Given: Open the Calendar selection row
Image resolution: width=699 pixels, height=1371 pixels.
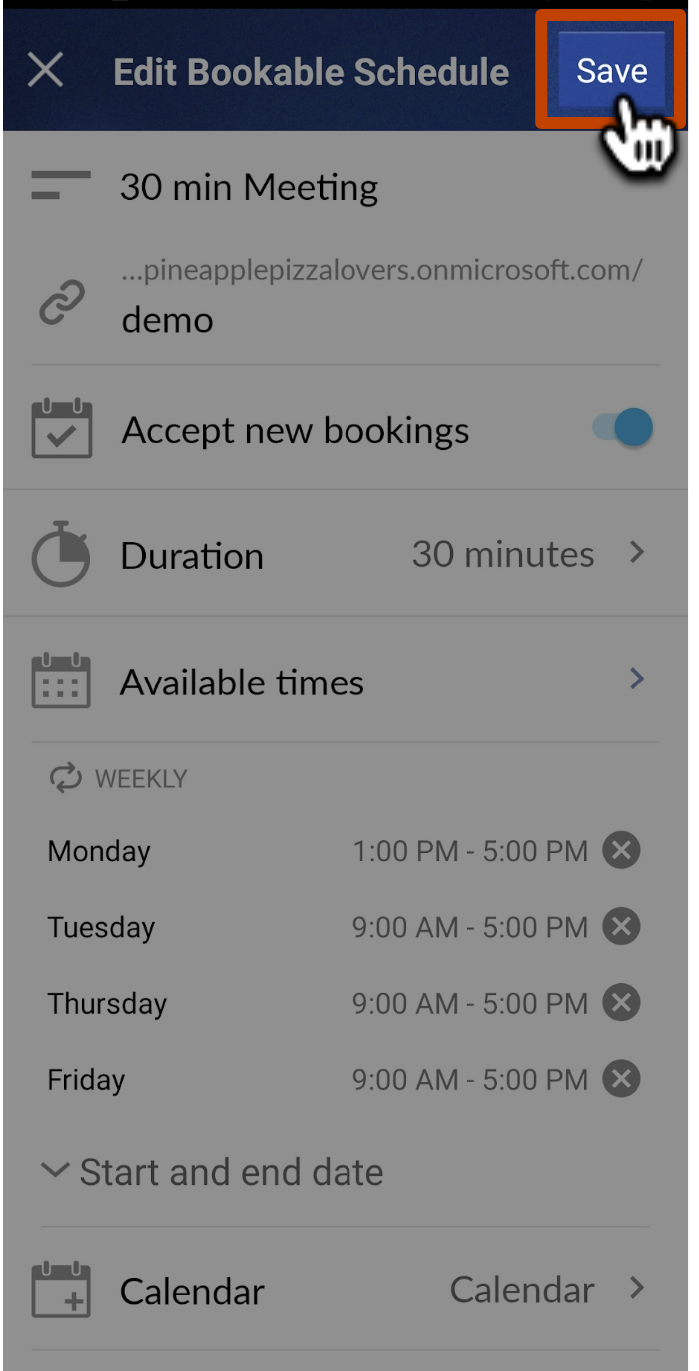Looking at the screenshot, I should (345, 1290).
